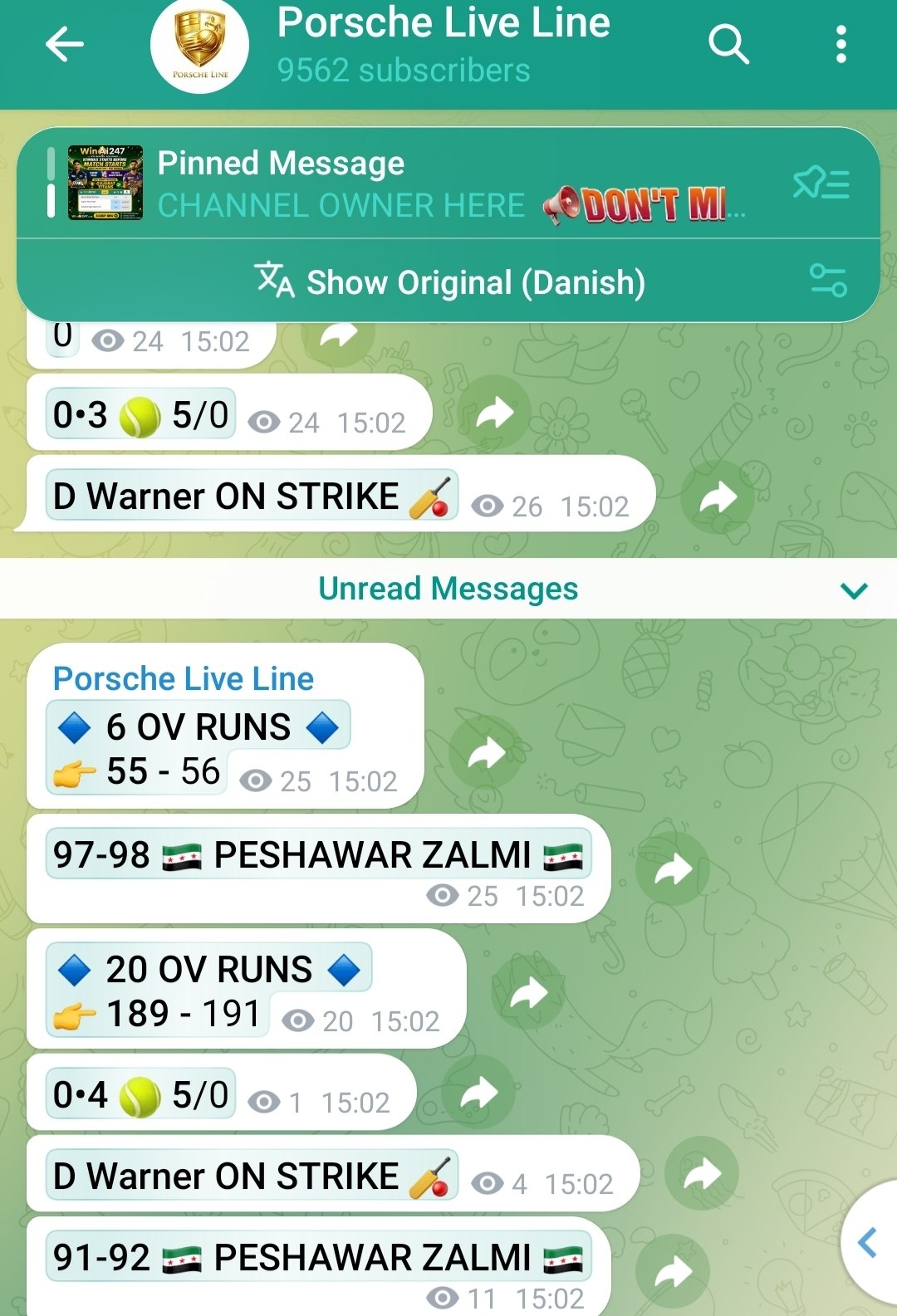The width and height of the screenshot is (897, 1316).
Task: Jump down via Unread Messages chevron
Action: pos(853,590)
